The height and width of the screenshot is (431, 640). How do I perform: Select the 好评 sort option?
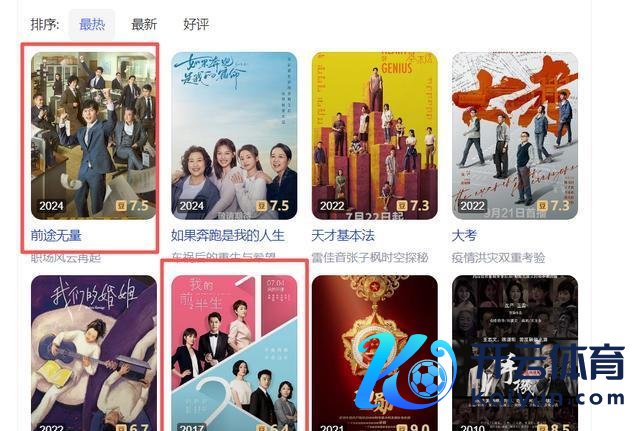[194, 24]
